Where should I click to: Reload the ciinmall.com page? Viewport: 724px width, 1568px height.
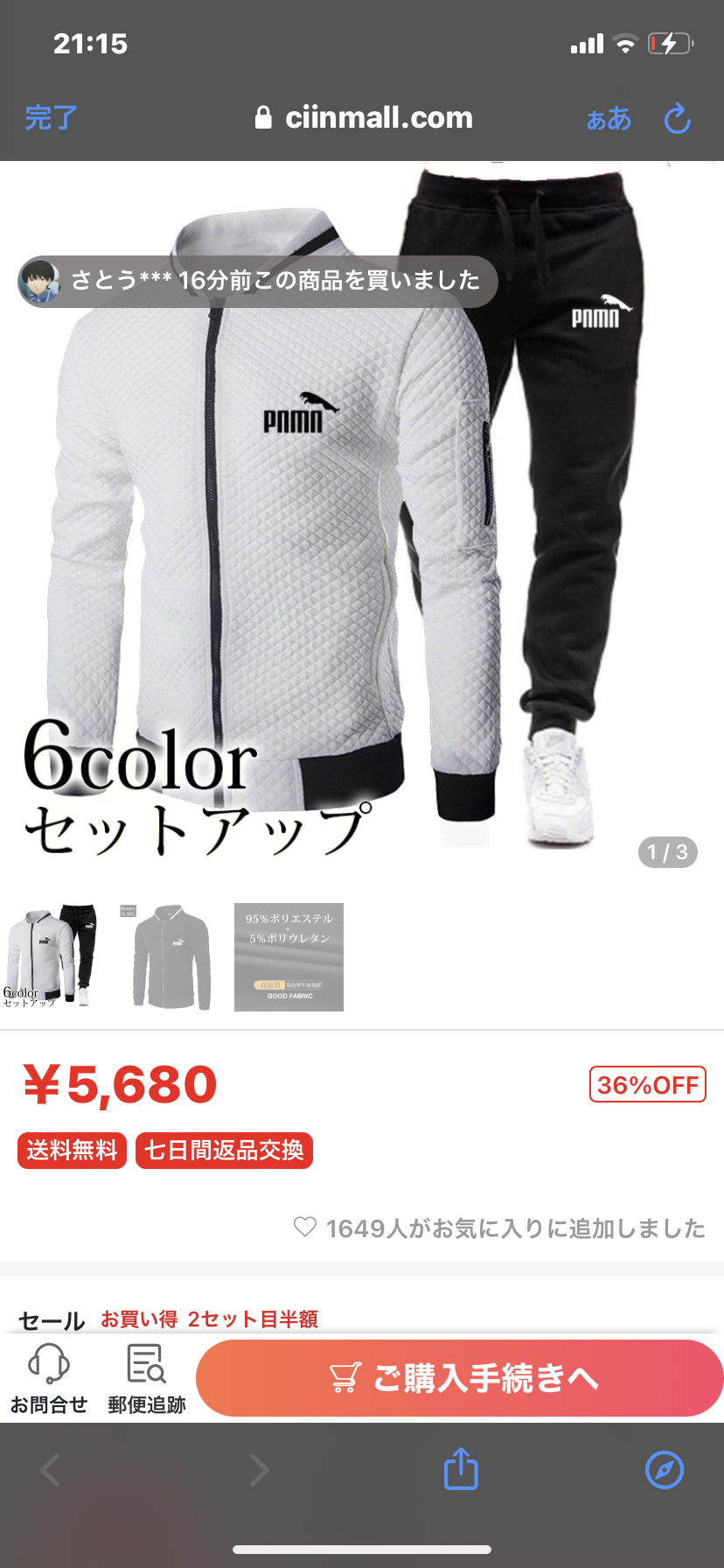tap(677, 118)
